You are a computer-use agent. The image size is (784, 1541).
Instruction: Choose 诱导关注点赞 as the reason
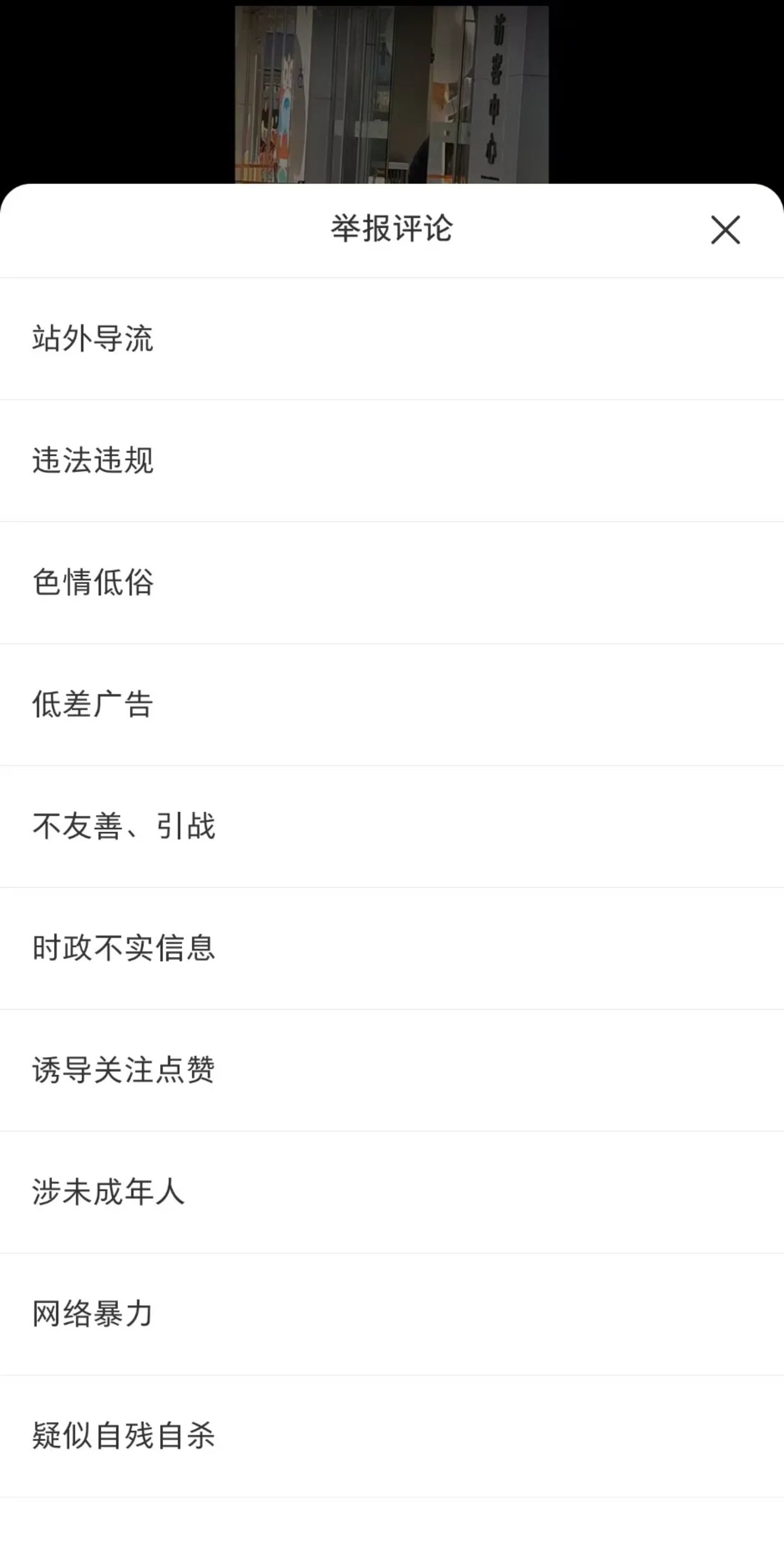[x=123, y=1070]
